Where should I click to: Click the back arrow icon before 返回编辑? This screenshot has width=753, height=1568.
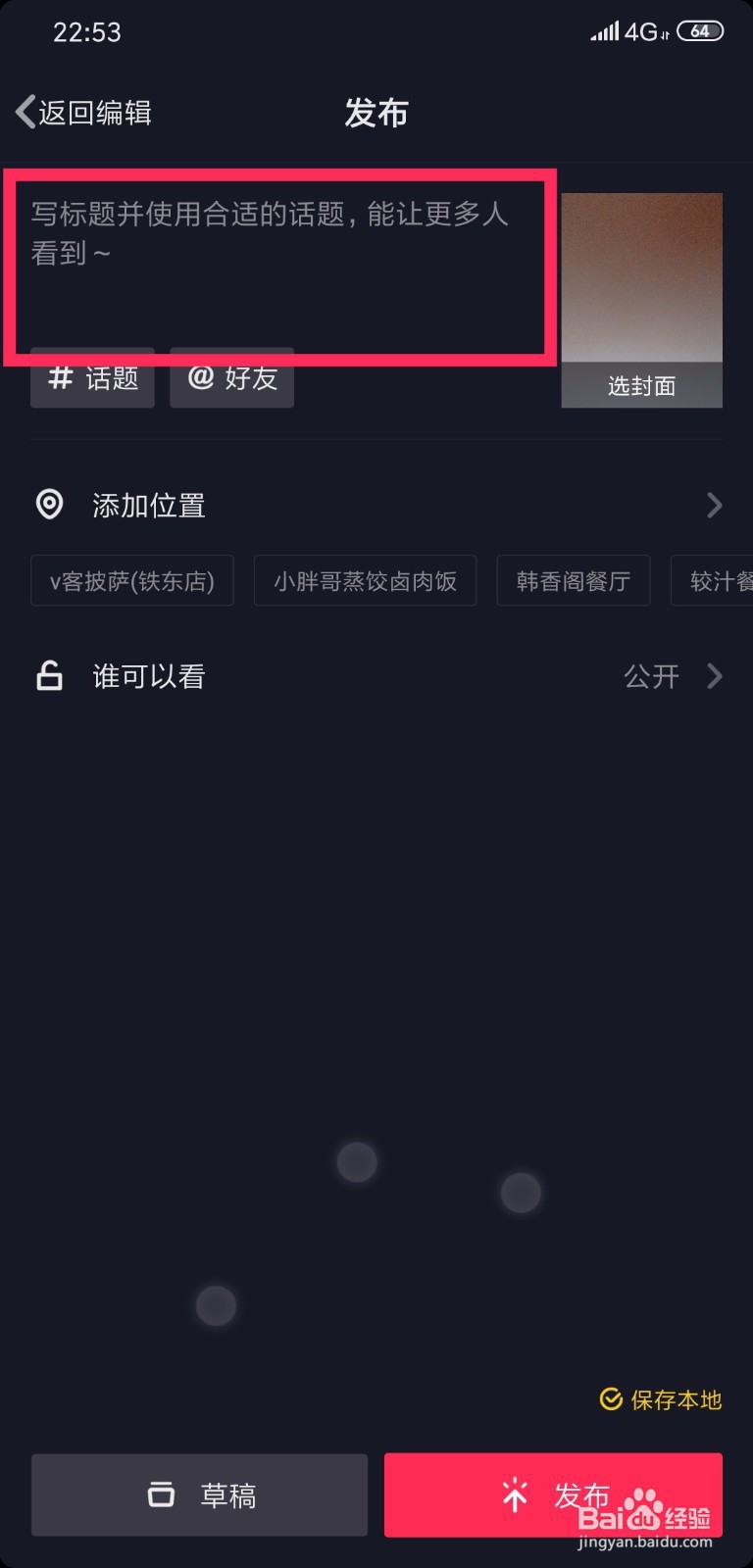24,112
